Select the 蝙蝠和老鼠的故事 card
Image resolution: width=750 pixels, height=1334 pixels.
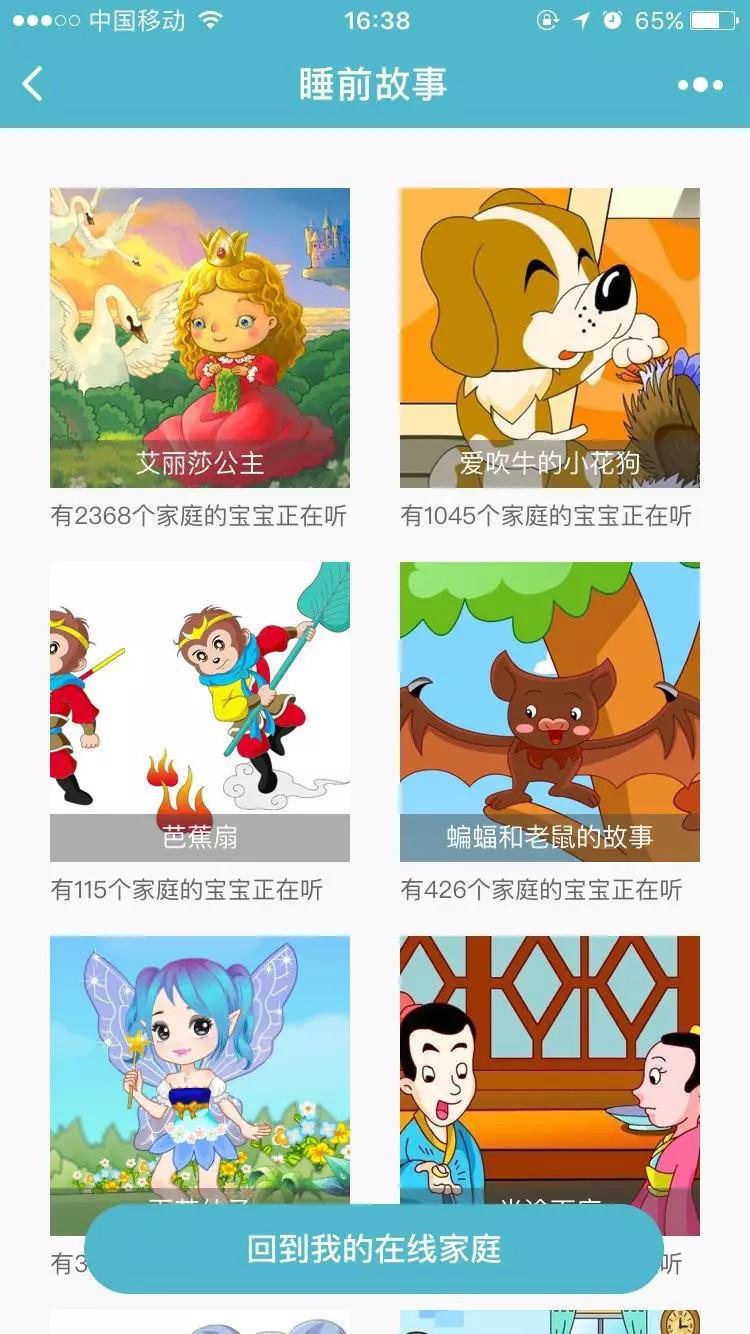coord(549,711)
